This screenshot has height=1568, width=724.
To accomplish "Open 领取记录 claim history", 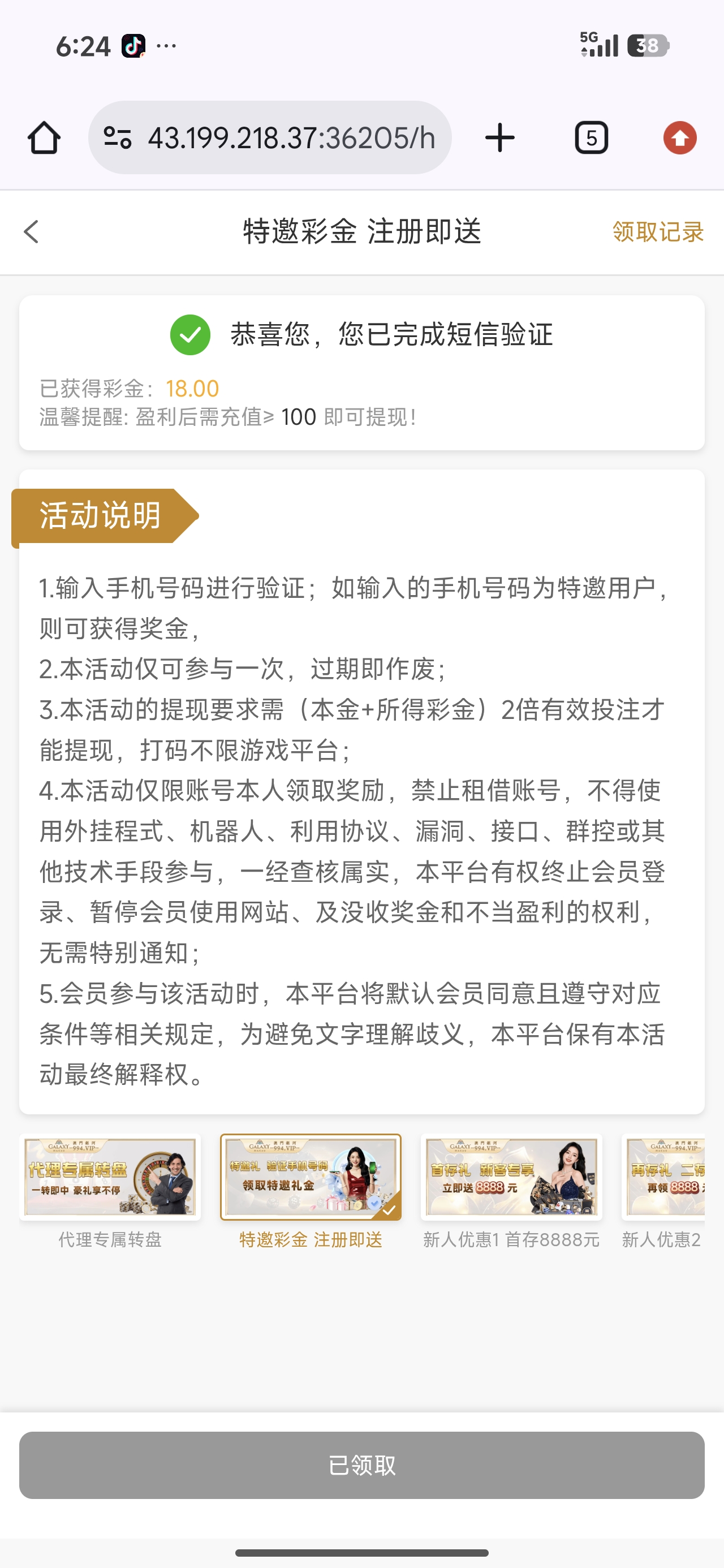I will (658, 232).
